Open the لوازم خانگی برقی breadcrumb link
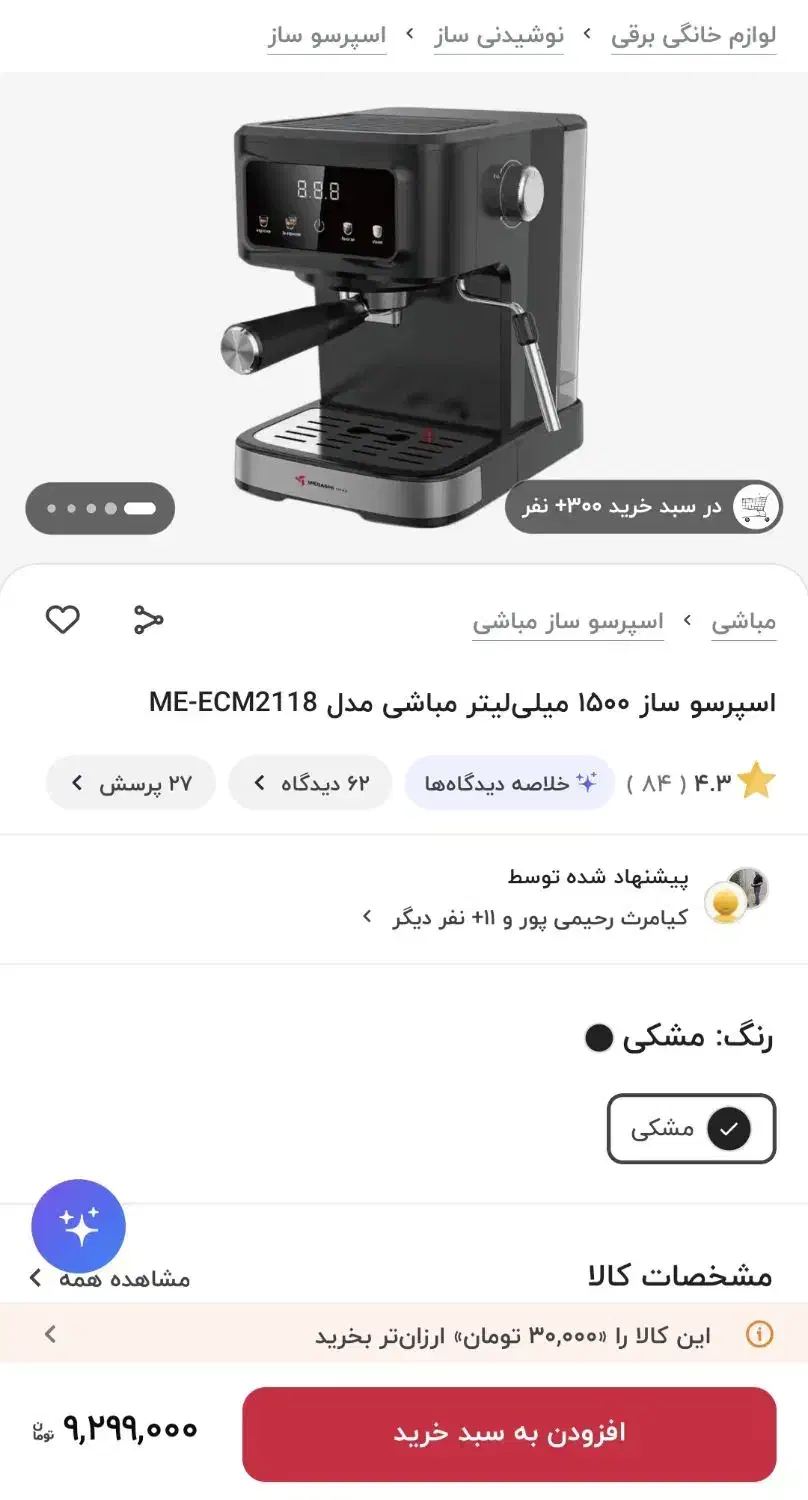 coord(693,36)
